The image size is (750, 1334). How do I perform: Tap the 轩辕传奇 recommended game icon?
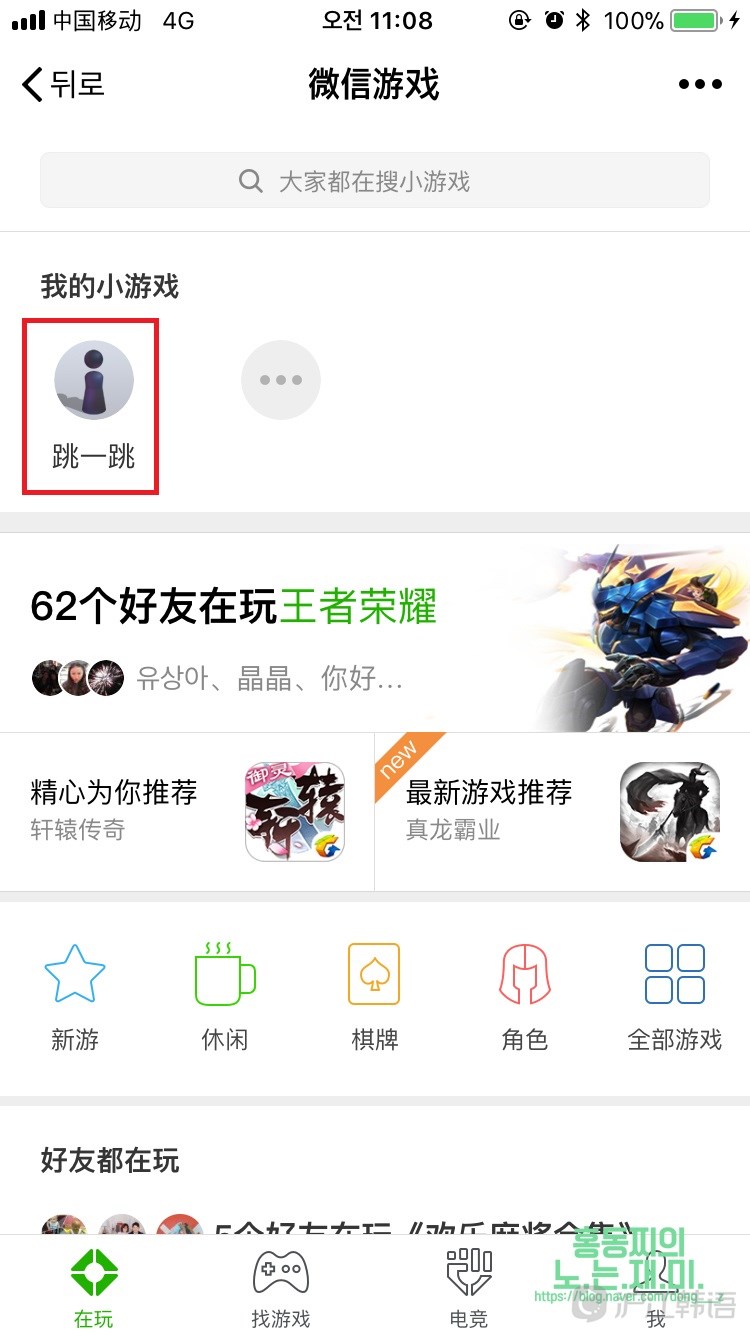pyautogui.click(x=297, y=810)
